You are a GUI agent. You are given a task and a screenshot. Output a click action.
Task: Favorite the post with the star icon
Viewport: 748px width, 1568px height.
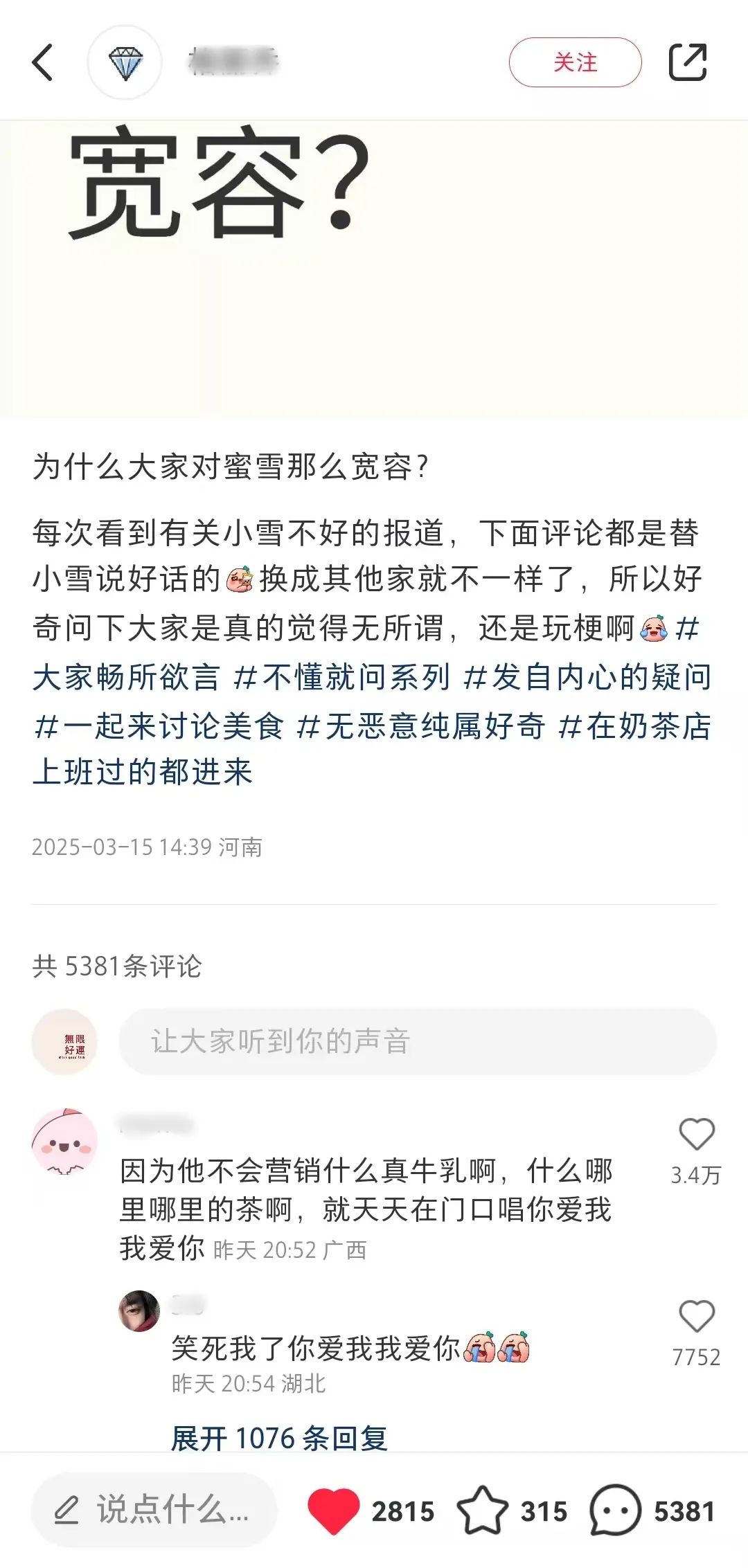coord(482,1510)
